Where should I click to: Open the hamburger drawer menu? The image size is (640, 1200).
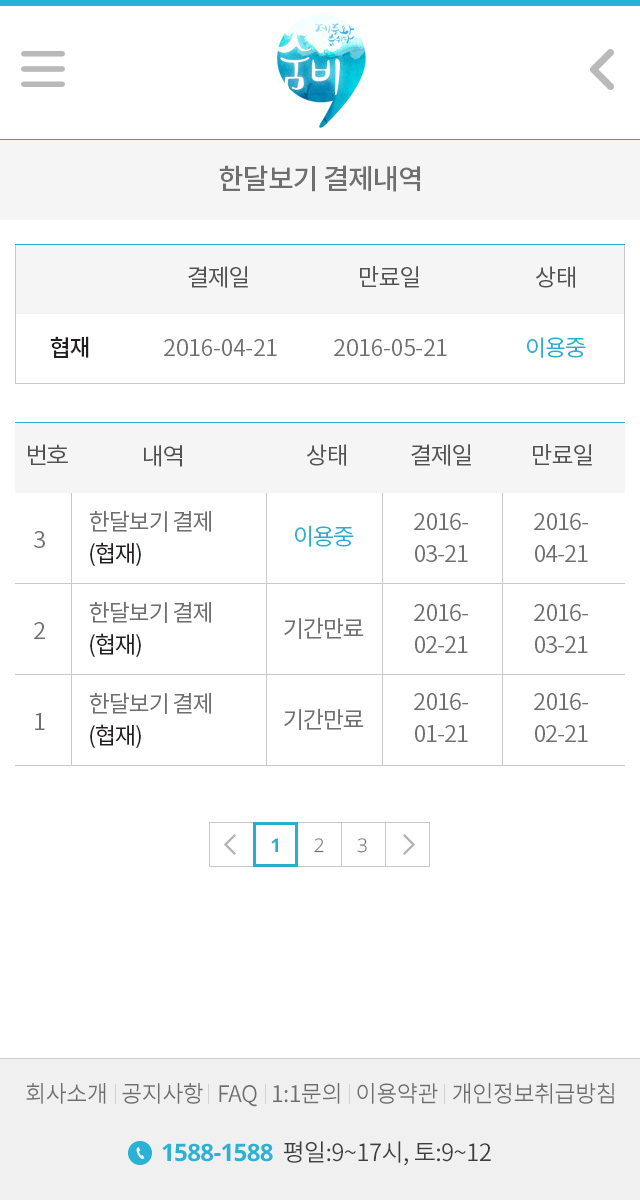tap(43, 69)
